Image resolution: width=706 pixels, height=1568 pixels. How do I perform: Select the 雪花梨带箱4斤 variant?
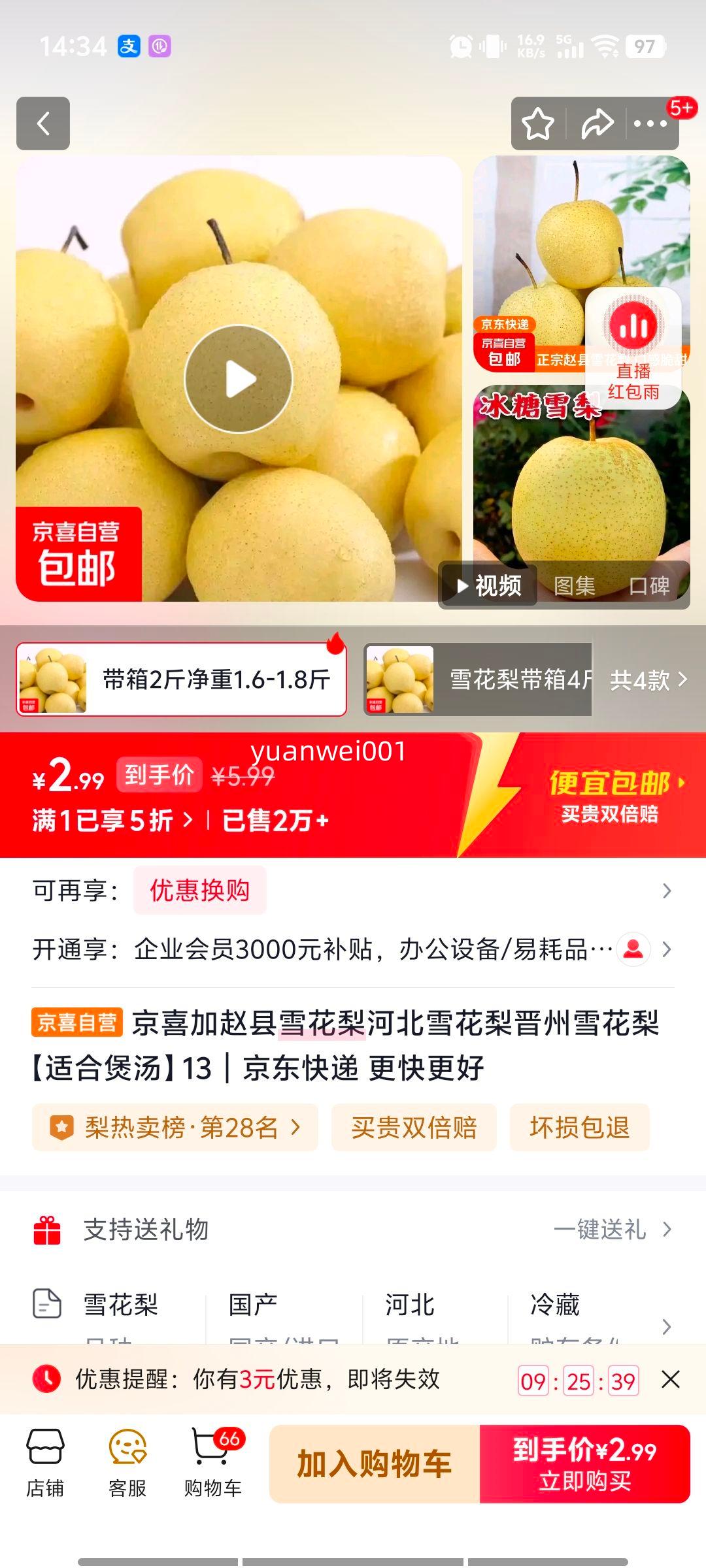click(479, 679)
